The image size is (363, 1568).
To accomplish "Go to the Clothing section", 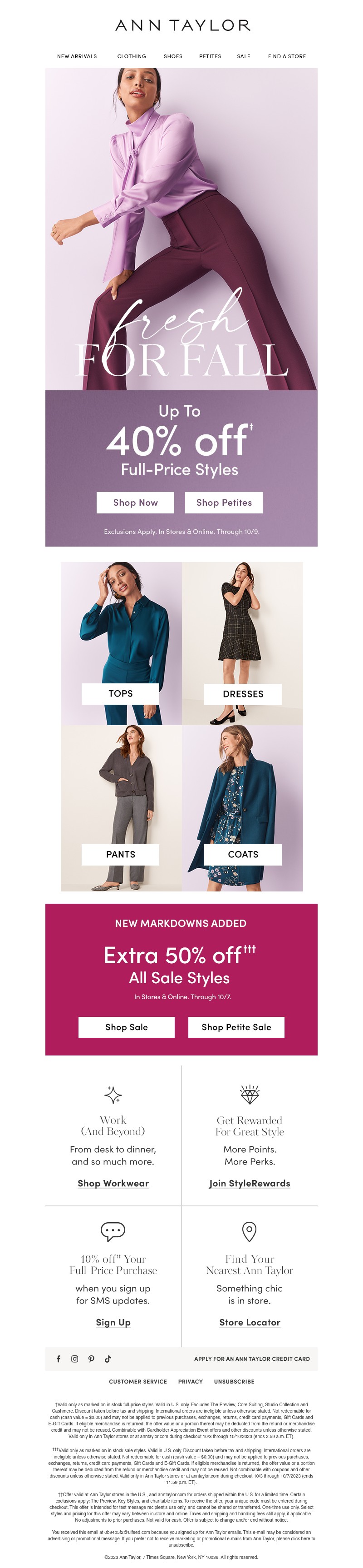I will click(131, 56).
